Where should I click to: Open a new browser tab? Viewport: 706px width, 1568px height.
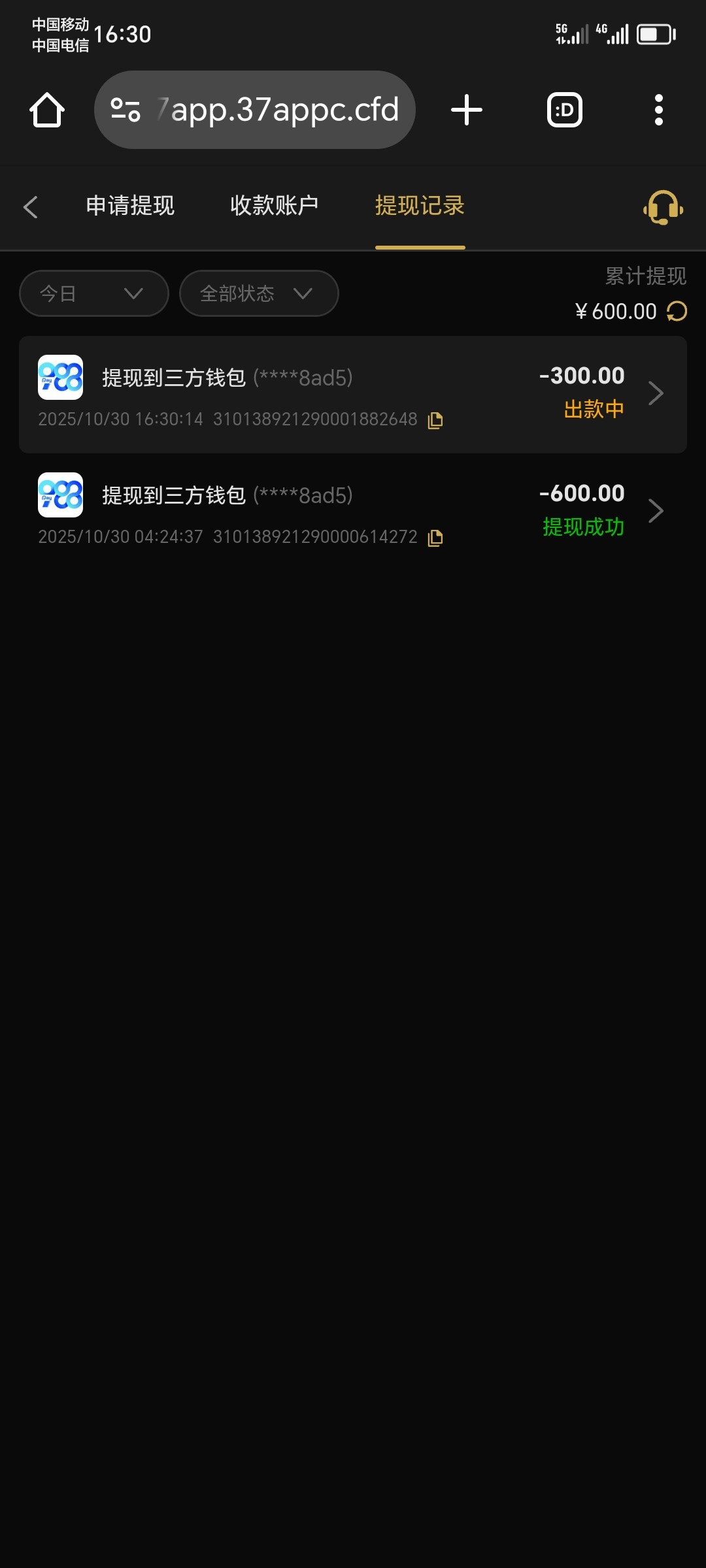(467, 110)
